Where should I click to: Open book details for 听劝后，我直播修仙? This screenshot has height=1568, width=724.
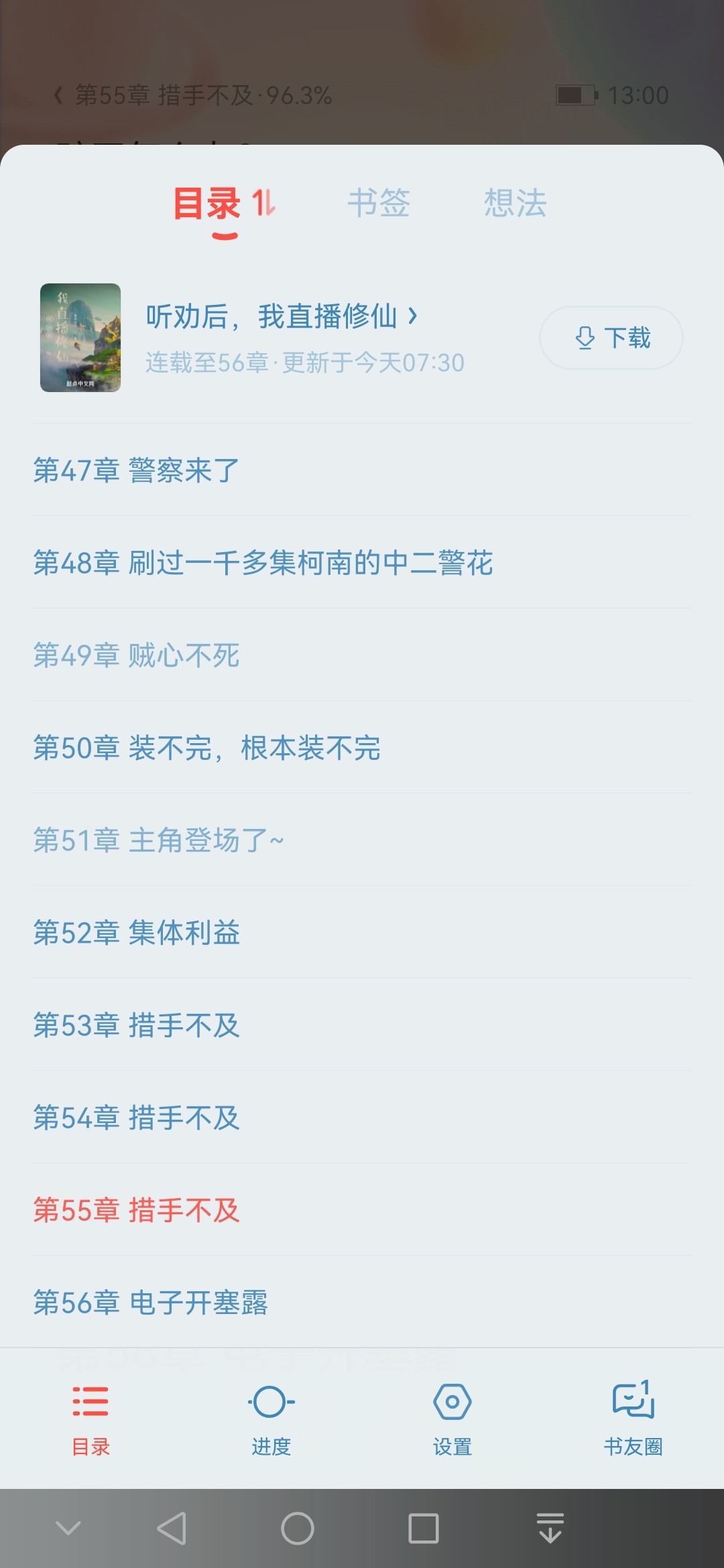(282, 316)
